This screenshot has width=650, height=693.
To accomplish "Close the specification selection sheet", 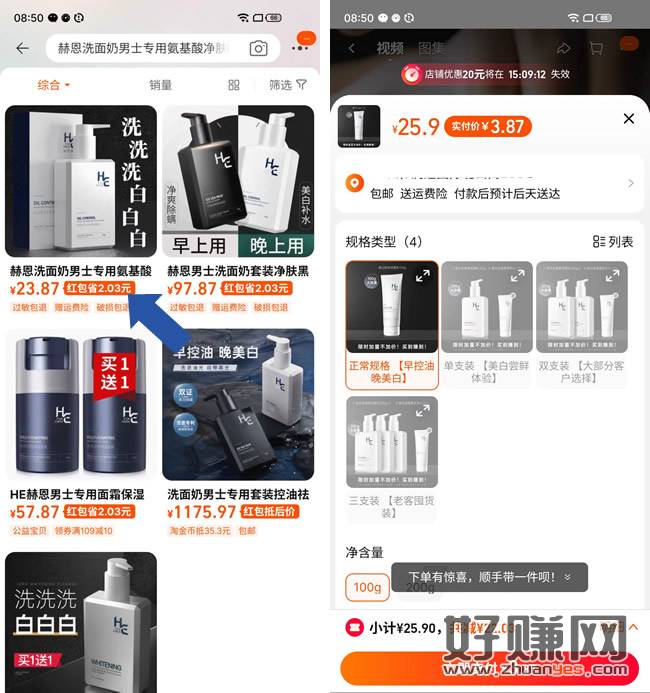I will pos(628,119).
